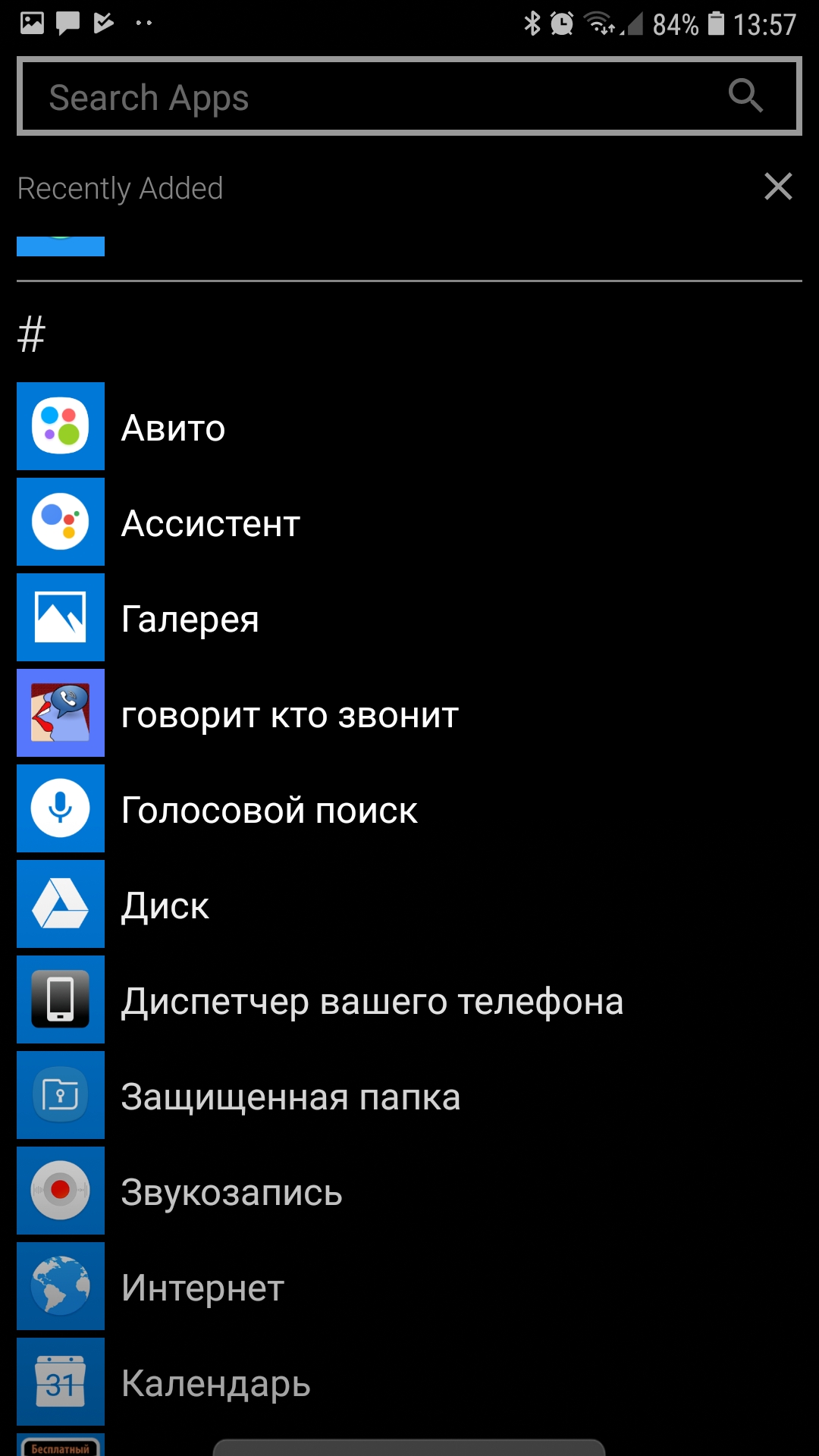Image resolution: width=819 pixels, height=1456 pixels.
Task: Open the Интернет browser
Action: tap(409, 1286)
